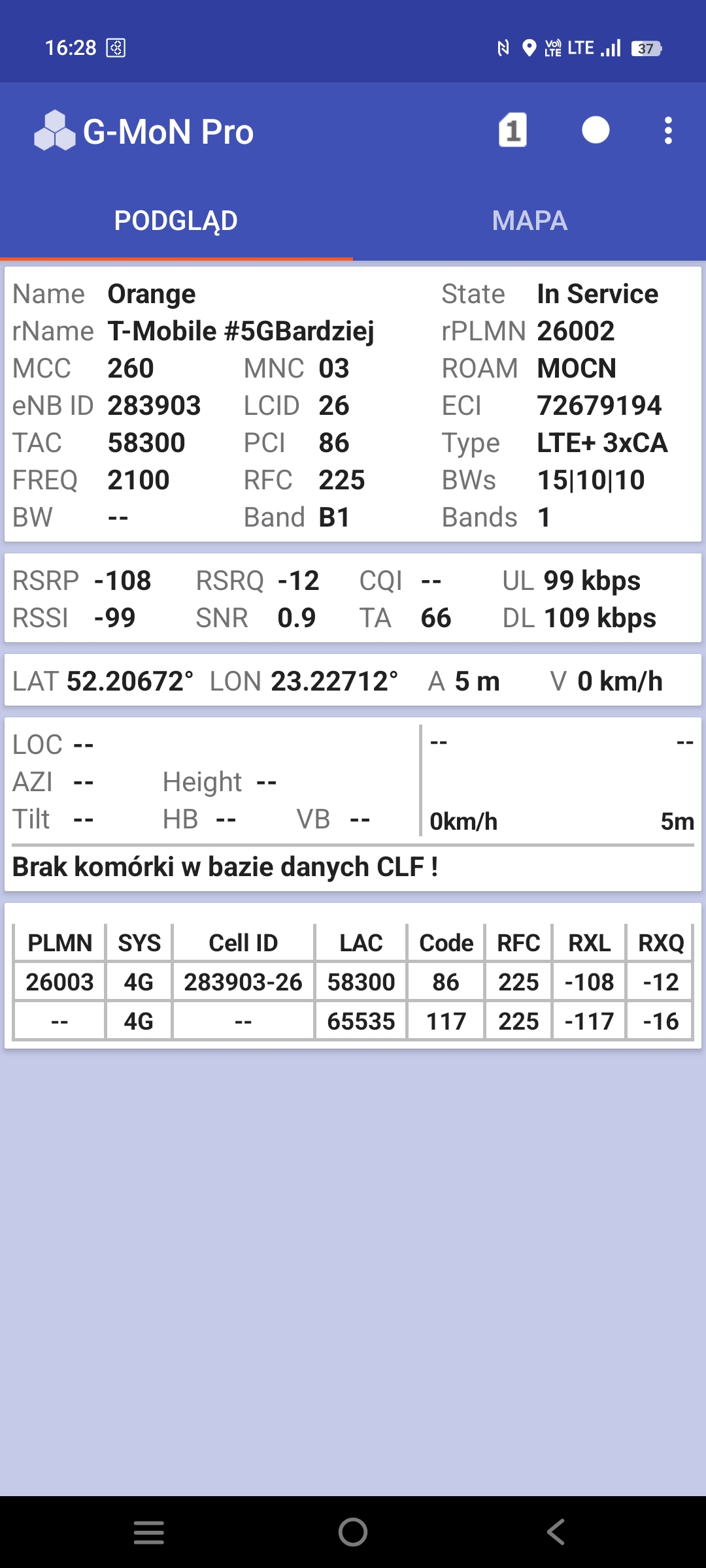Image resolution: width=706 pixels, height=1568 pixels.
Task: Select the PODGLĄD tab
Action: click(x=176, y=221)
